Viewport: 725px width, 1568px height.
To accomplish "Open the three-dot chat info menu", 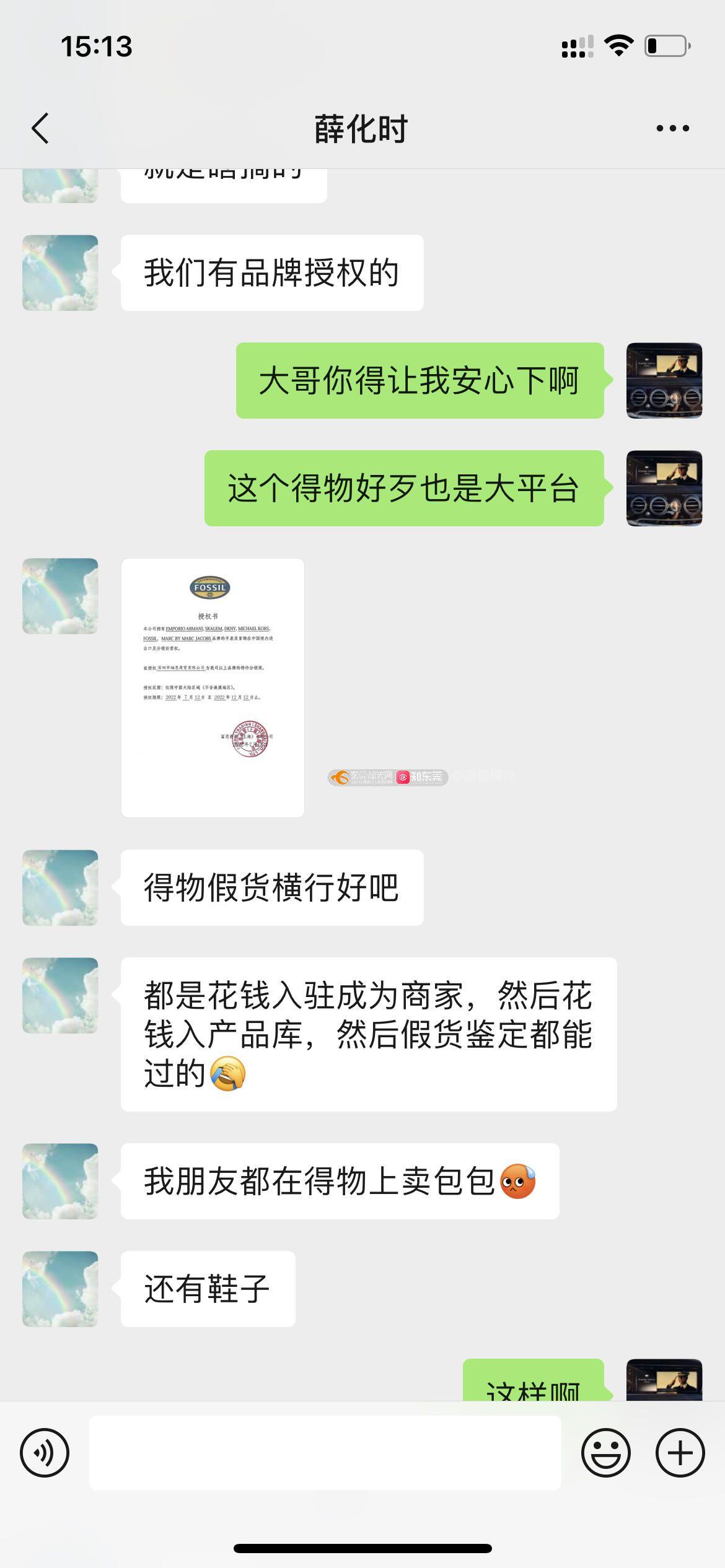I will coord(672,128).
